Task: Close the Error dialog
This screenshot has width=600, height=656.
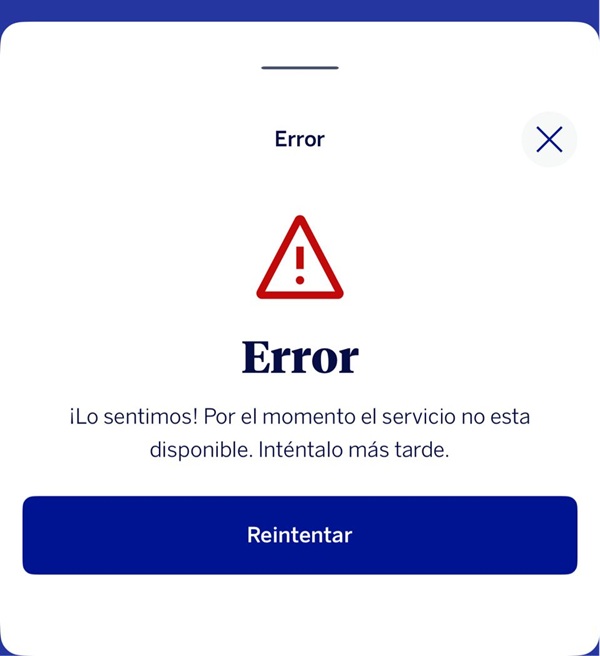Action: pos(549,139)
